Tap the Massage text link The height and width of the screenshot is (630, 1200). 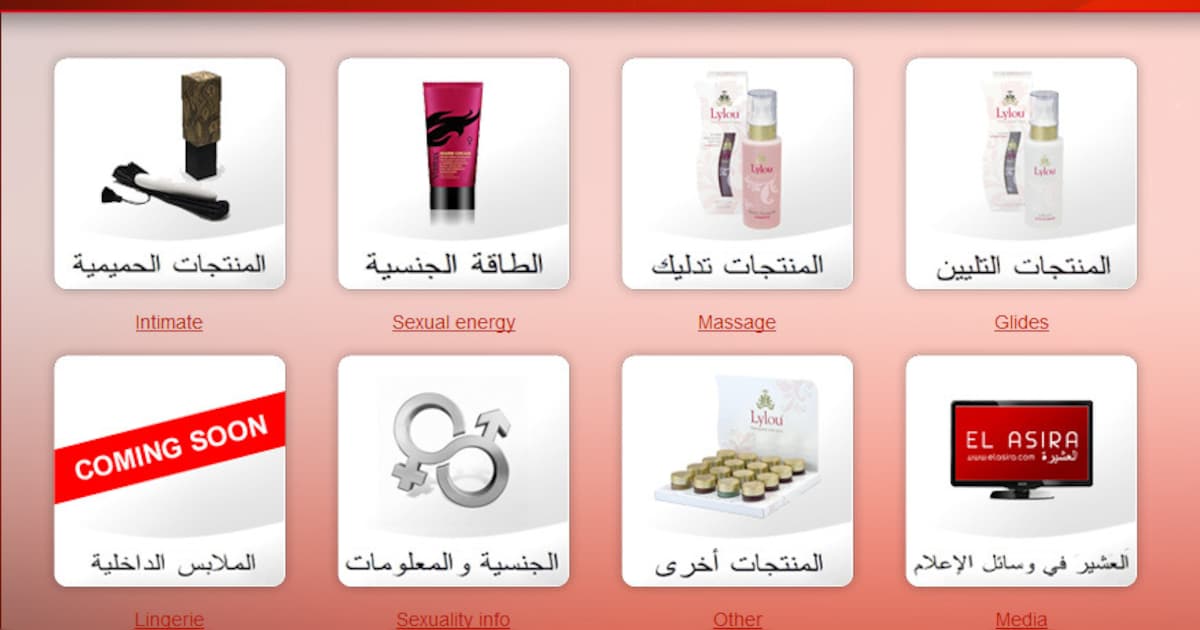point(737,322)
